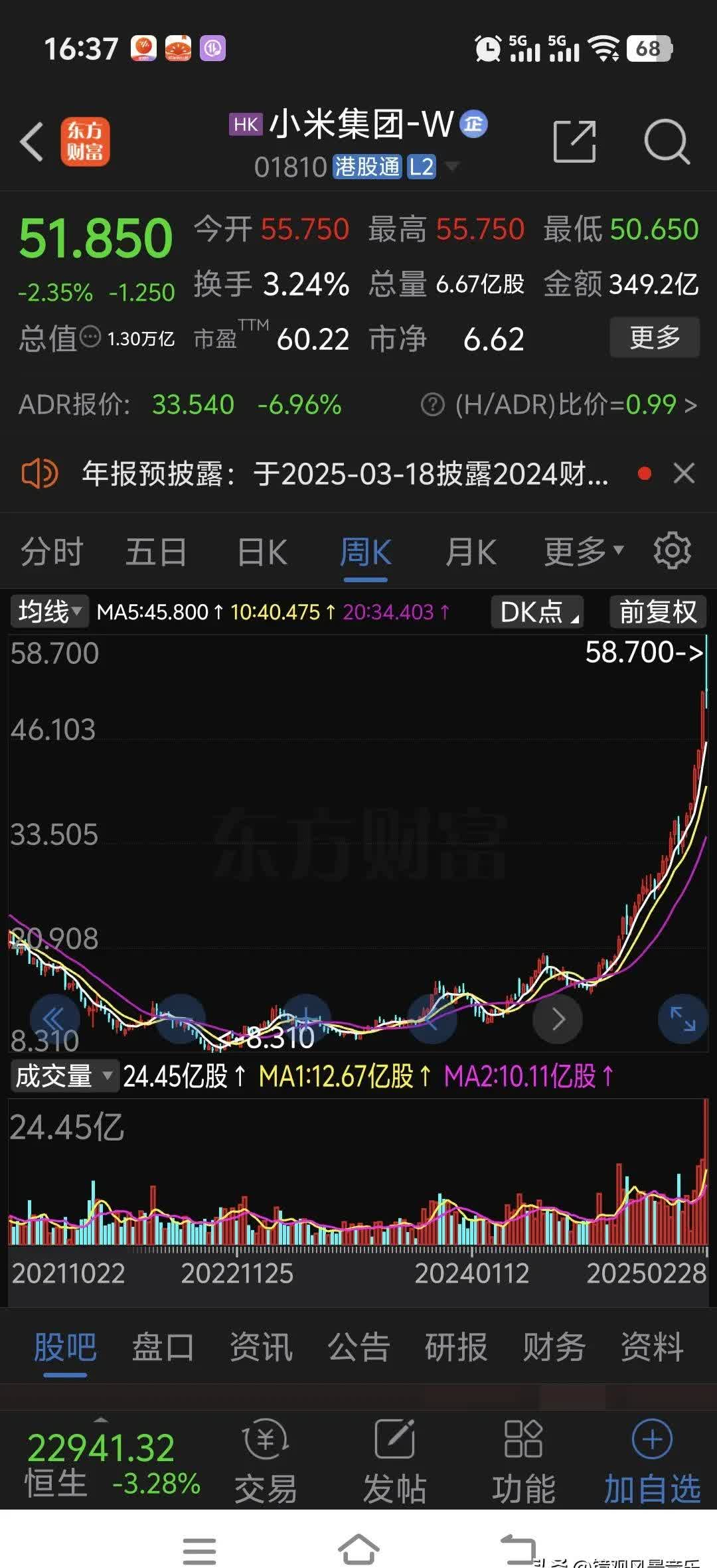Open the 公告 announcements tab

pos(358,1346)
